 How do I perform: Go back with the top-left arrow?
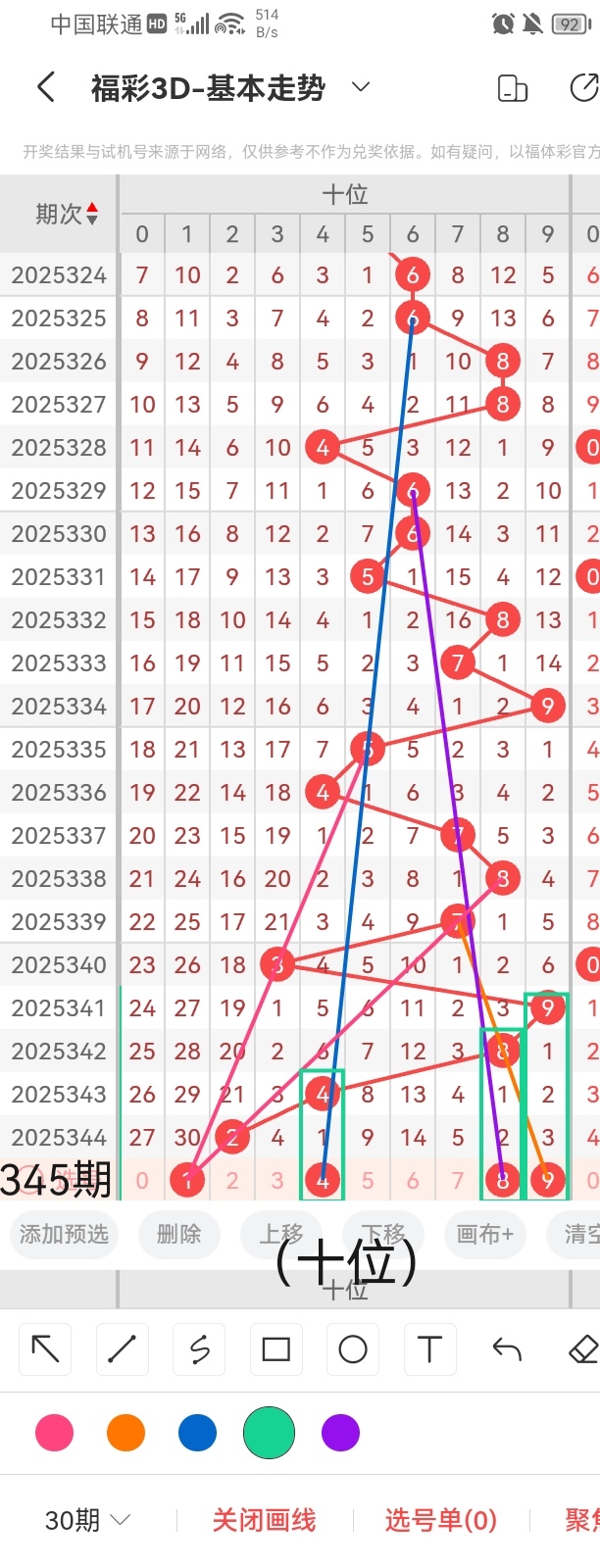45,87
